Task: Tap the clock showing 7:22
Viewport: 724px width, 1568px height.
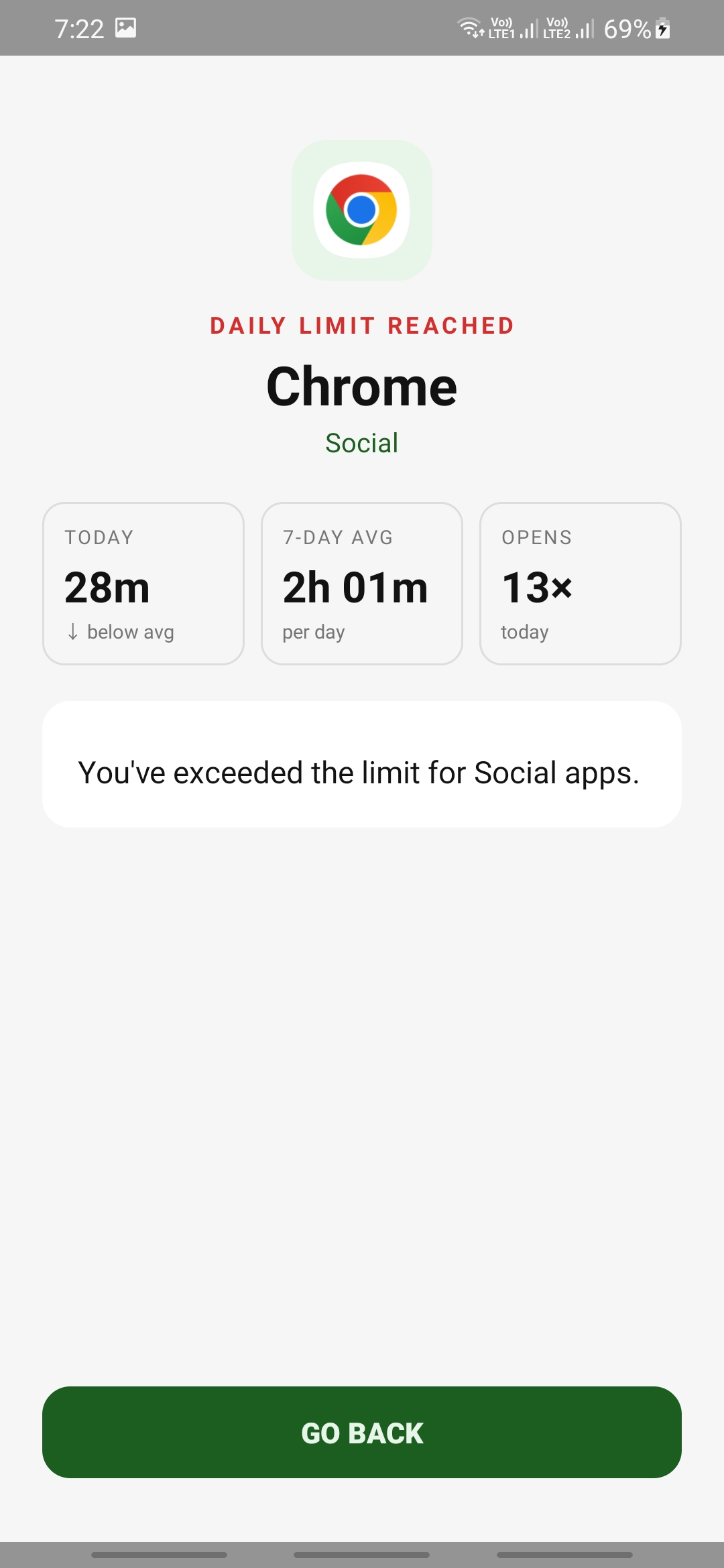Action: pyautogui.click(x=80, y=28)
